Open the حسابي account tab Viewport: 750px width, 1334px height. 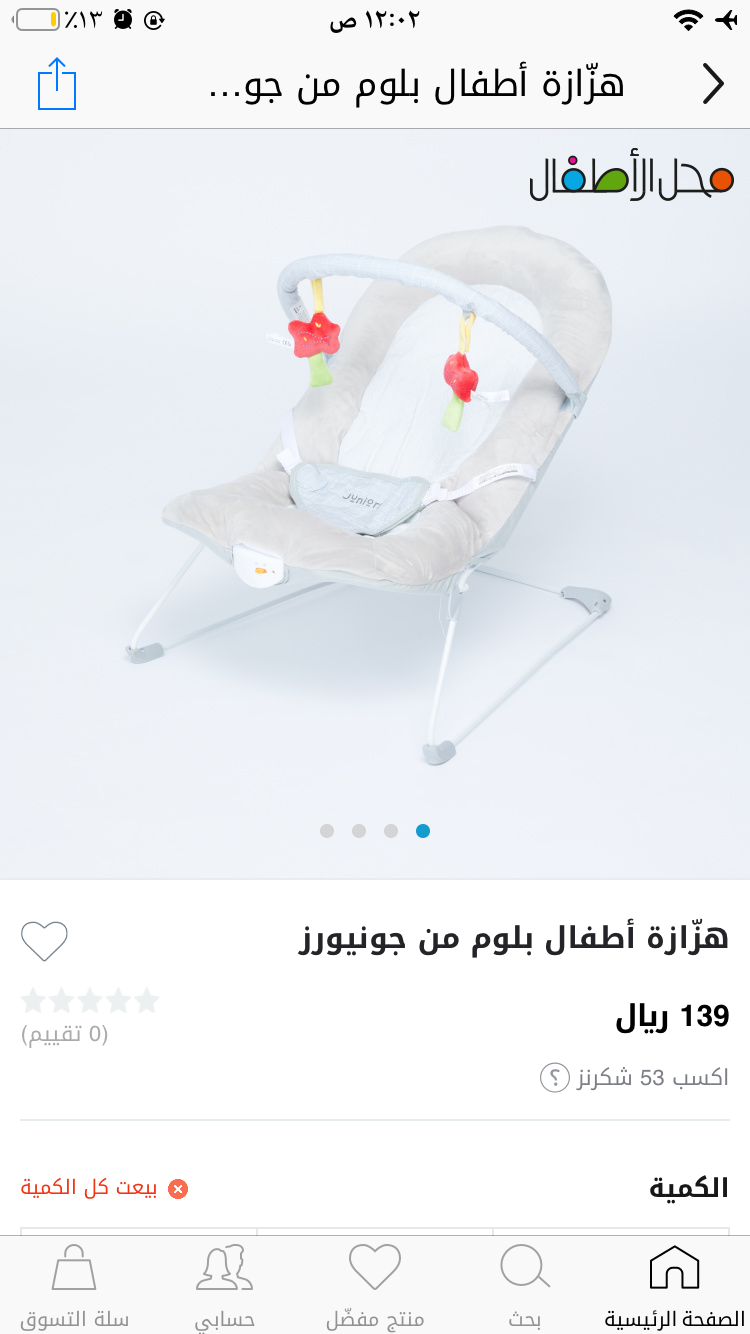click(224, 1285)
